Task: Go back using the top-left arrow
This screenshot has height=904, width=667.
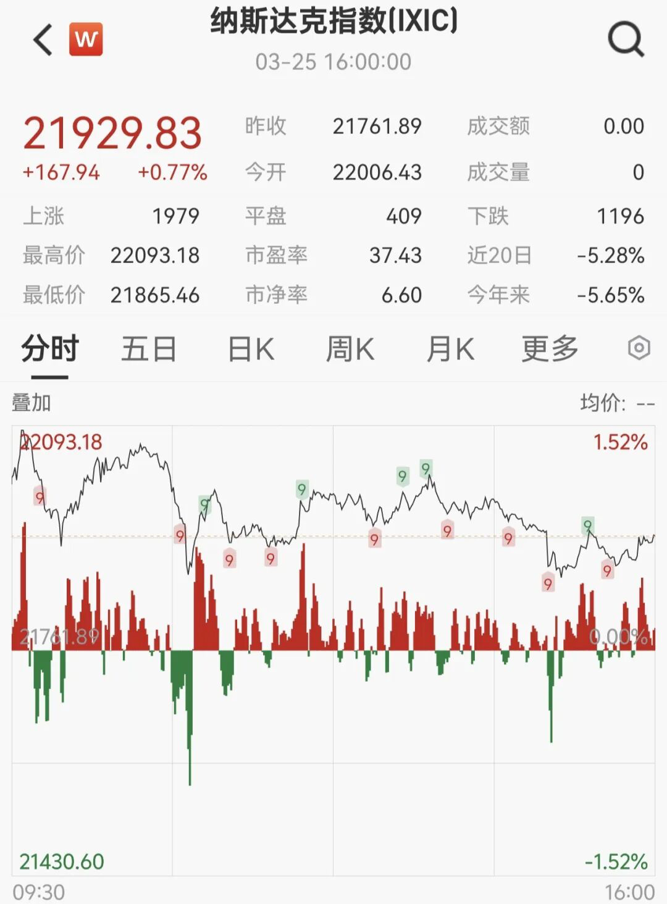Action: pos(42,40)
